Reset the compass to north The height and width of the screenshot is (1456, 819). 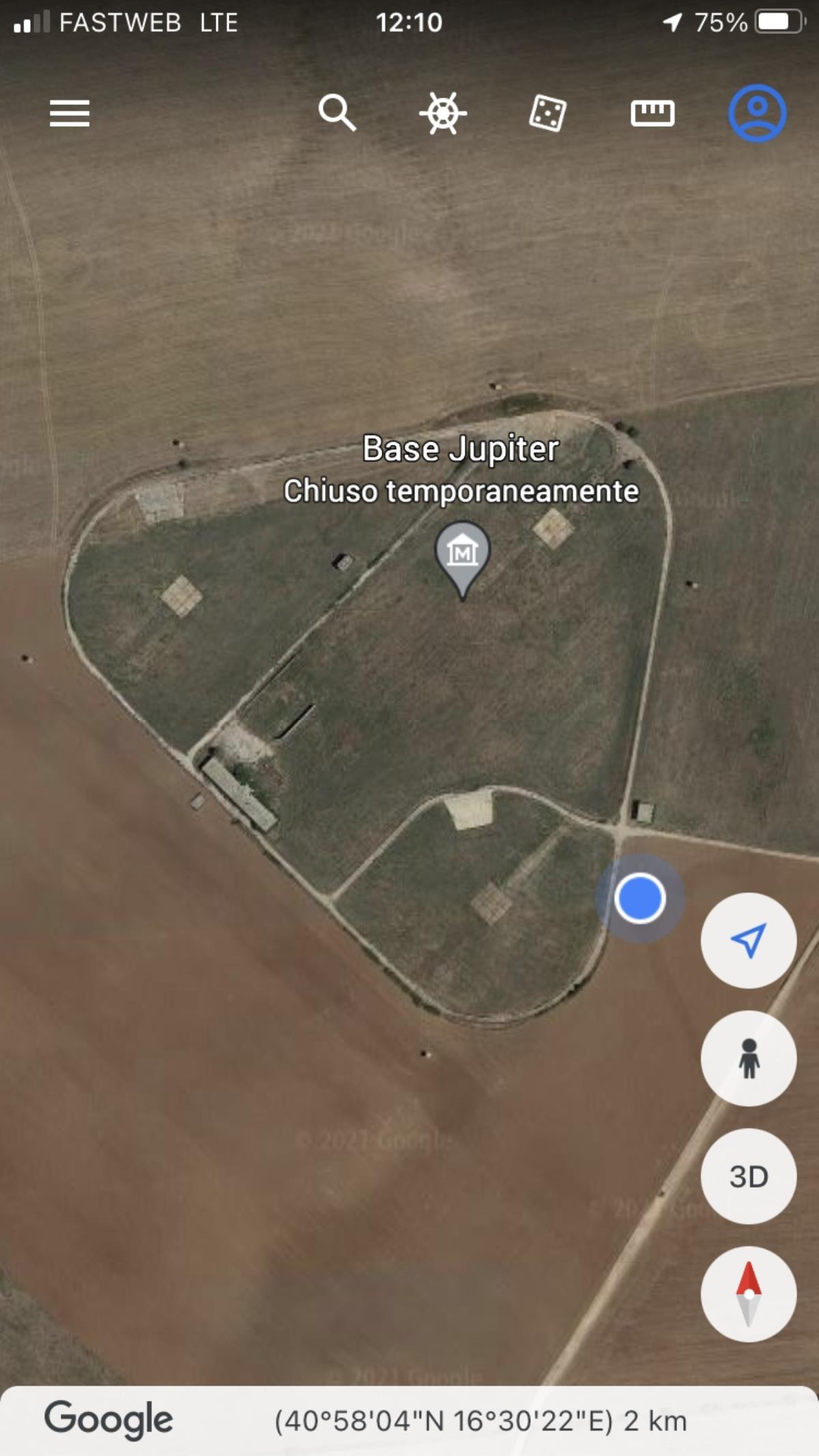click(x=749, y=1294)
